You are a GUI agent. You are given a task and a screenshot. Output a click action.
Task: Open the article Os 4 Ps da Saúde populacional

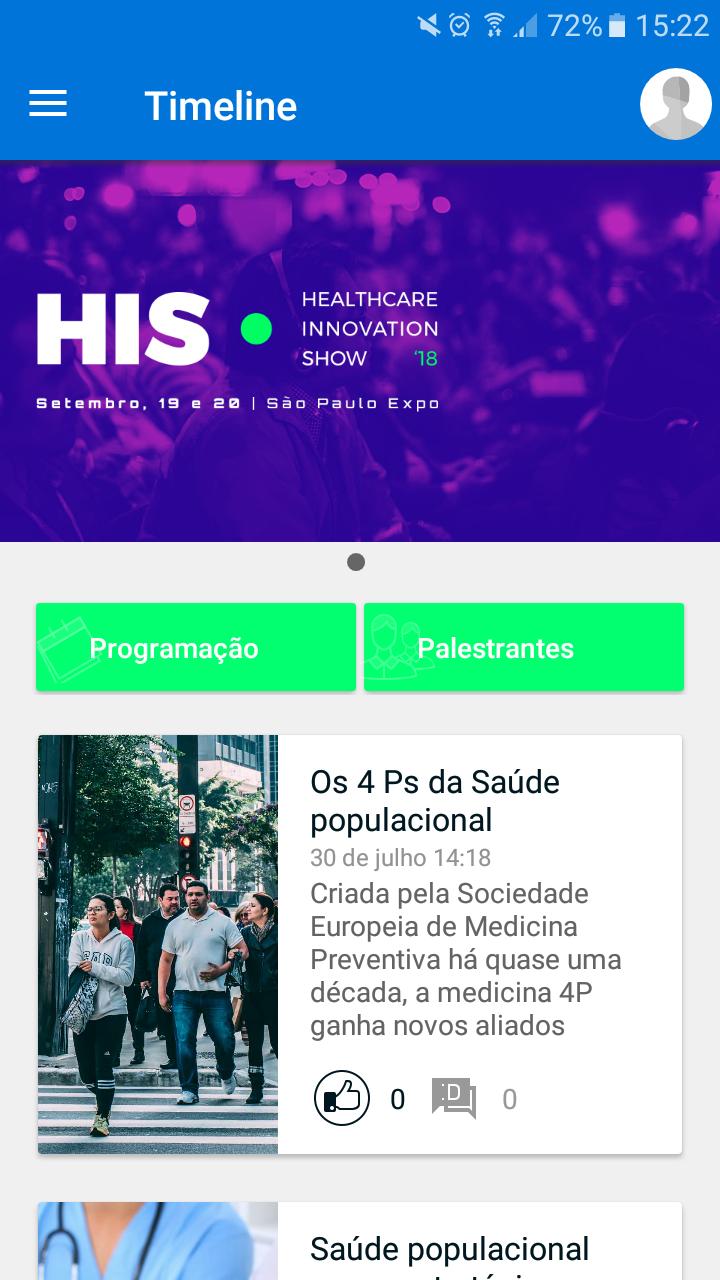click(x=434, y=800)
